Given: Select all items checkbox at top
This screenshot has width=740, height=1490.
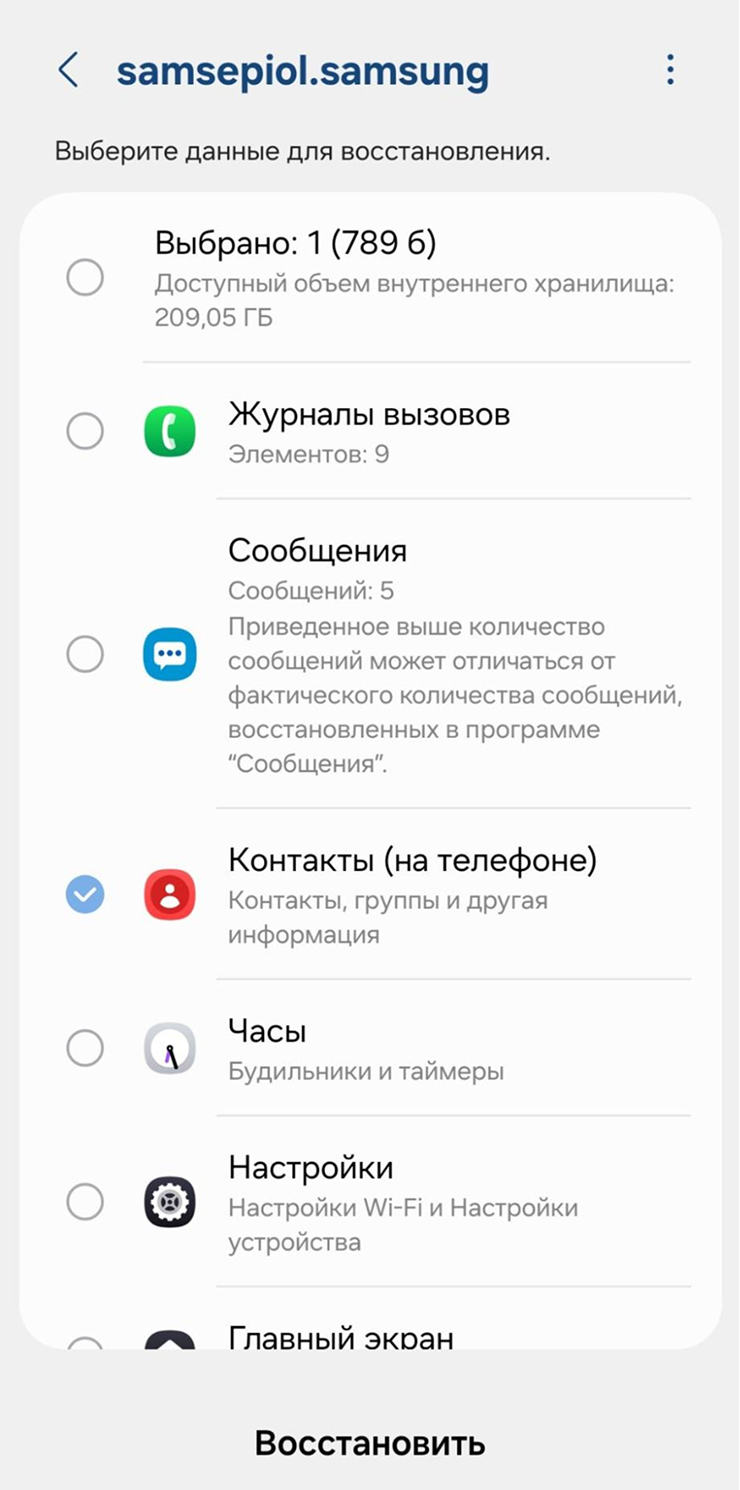Looking at the screenshot, I should 85,277.
